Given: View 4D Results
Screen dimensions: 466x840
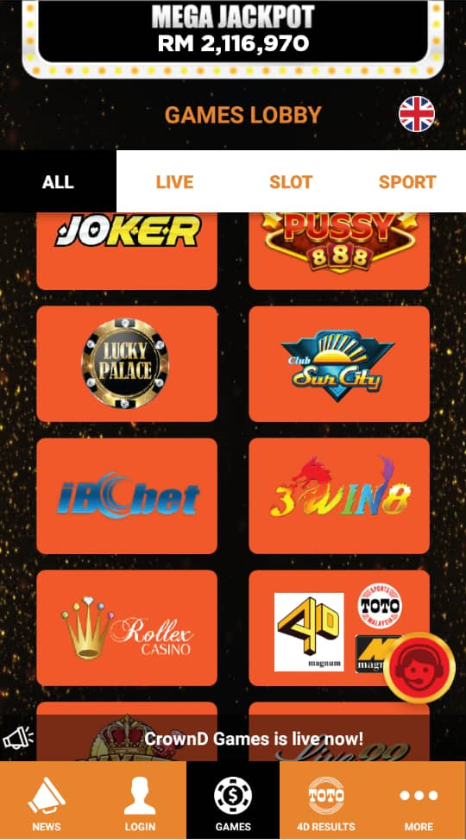Looking at the screenshot, I should pos(326,800).
